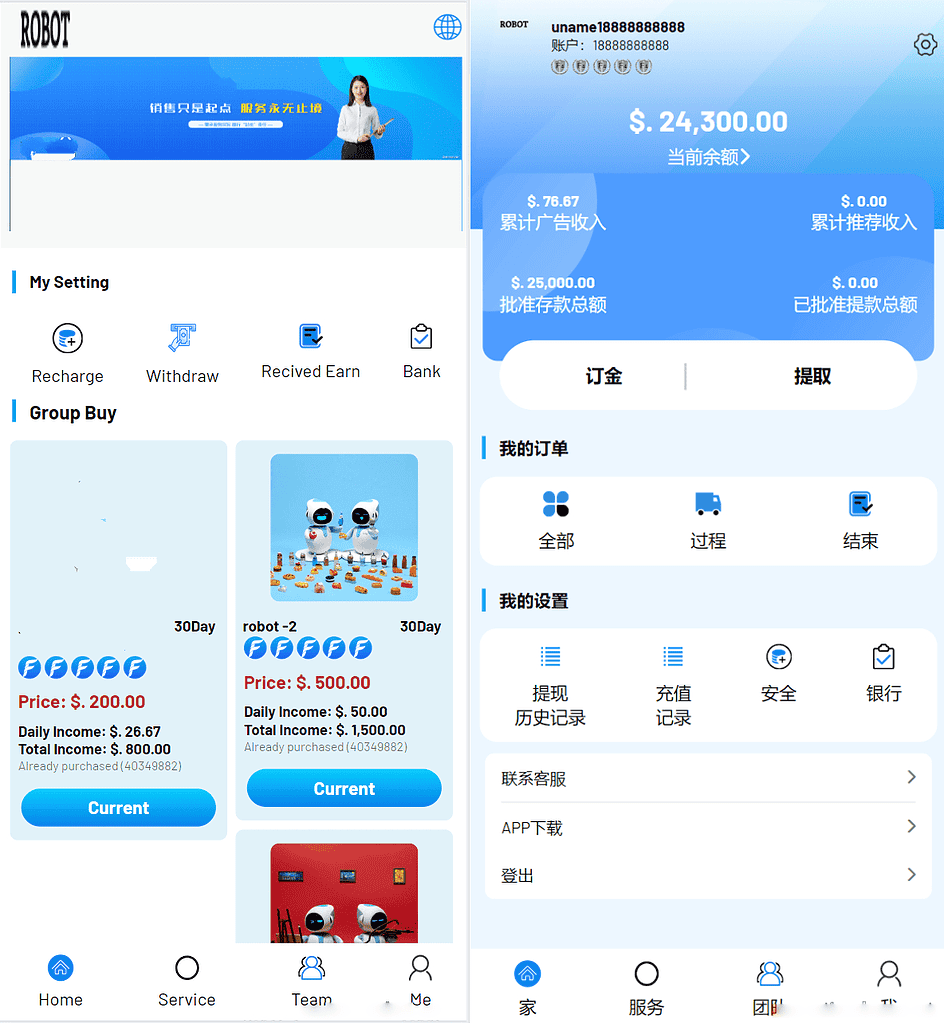Image resolution: width=944 pixels, height=1023 pixels.
Task: Open the Withdraw option
Action: [x=182, y=353]
